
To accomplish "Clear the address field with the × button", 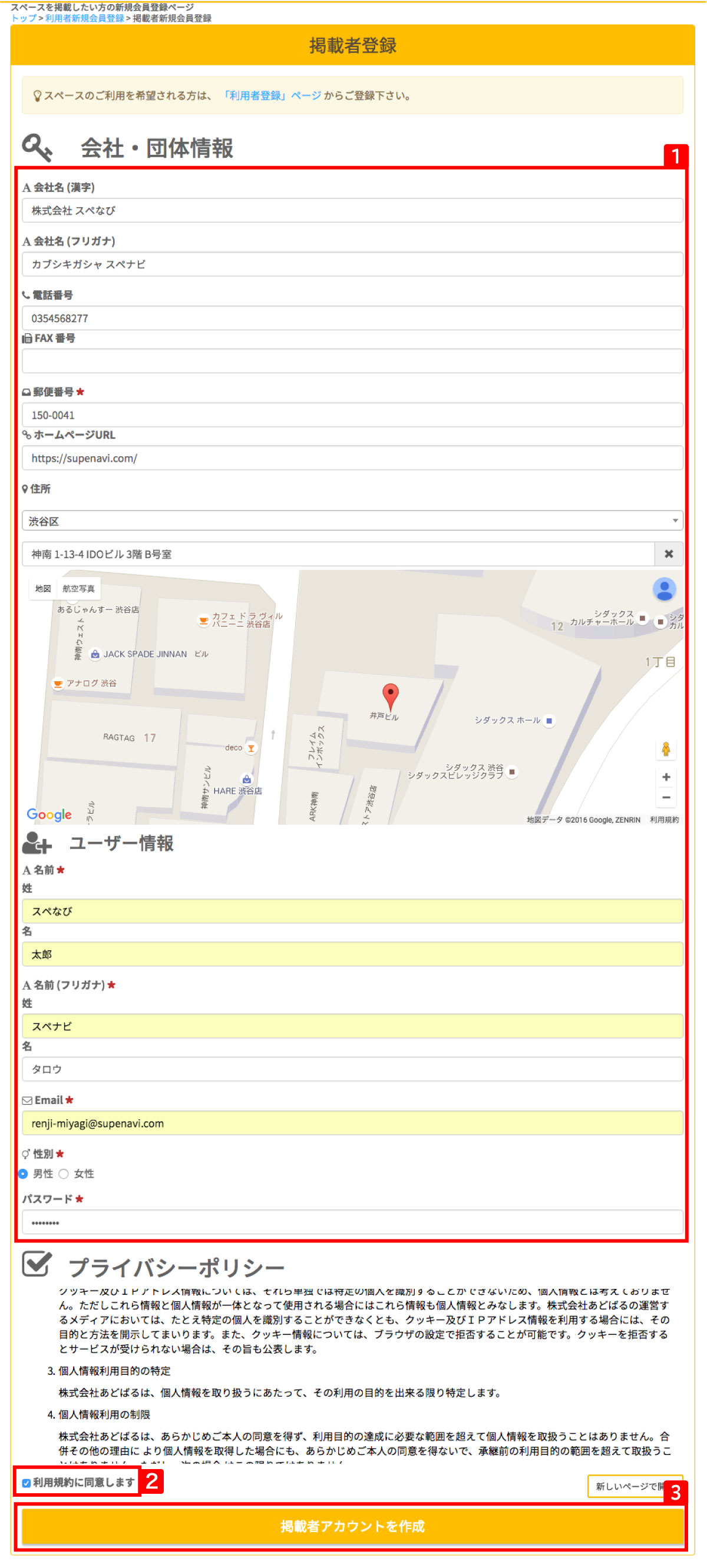I will pos(669,554).
